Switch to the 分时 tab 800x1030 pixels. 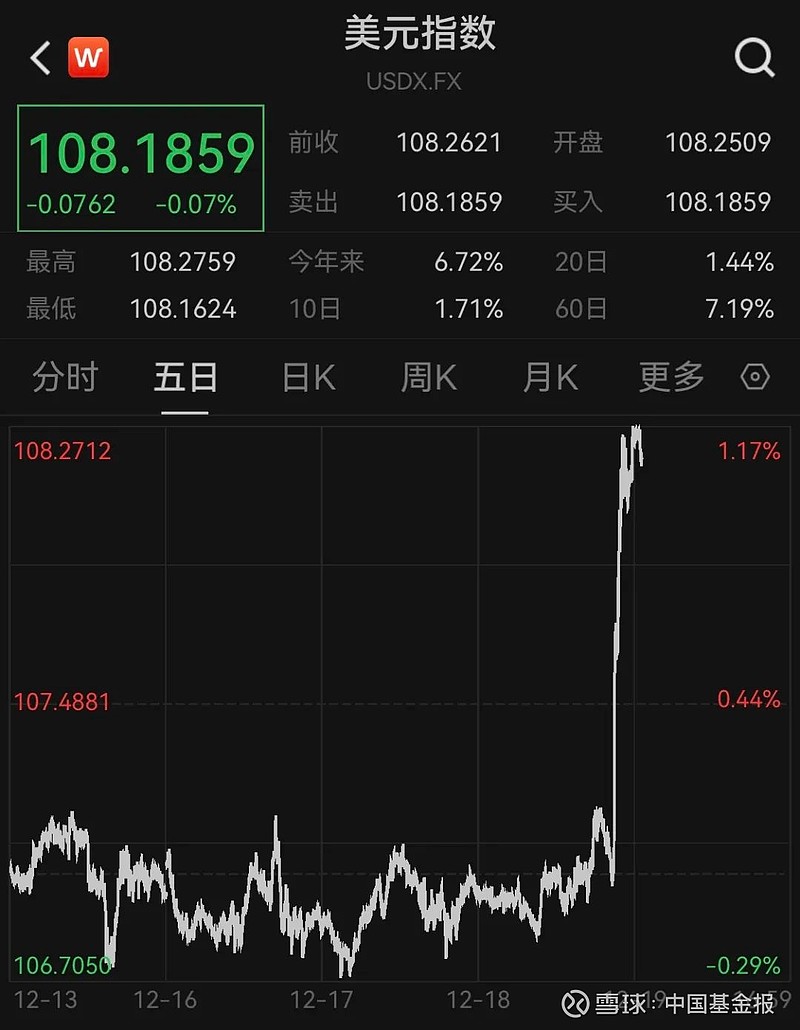64,378
